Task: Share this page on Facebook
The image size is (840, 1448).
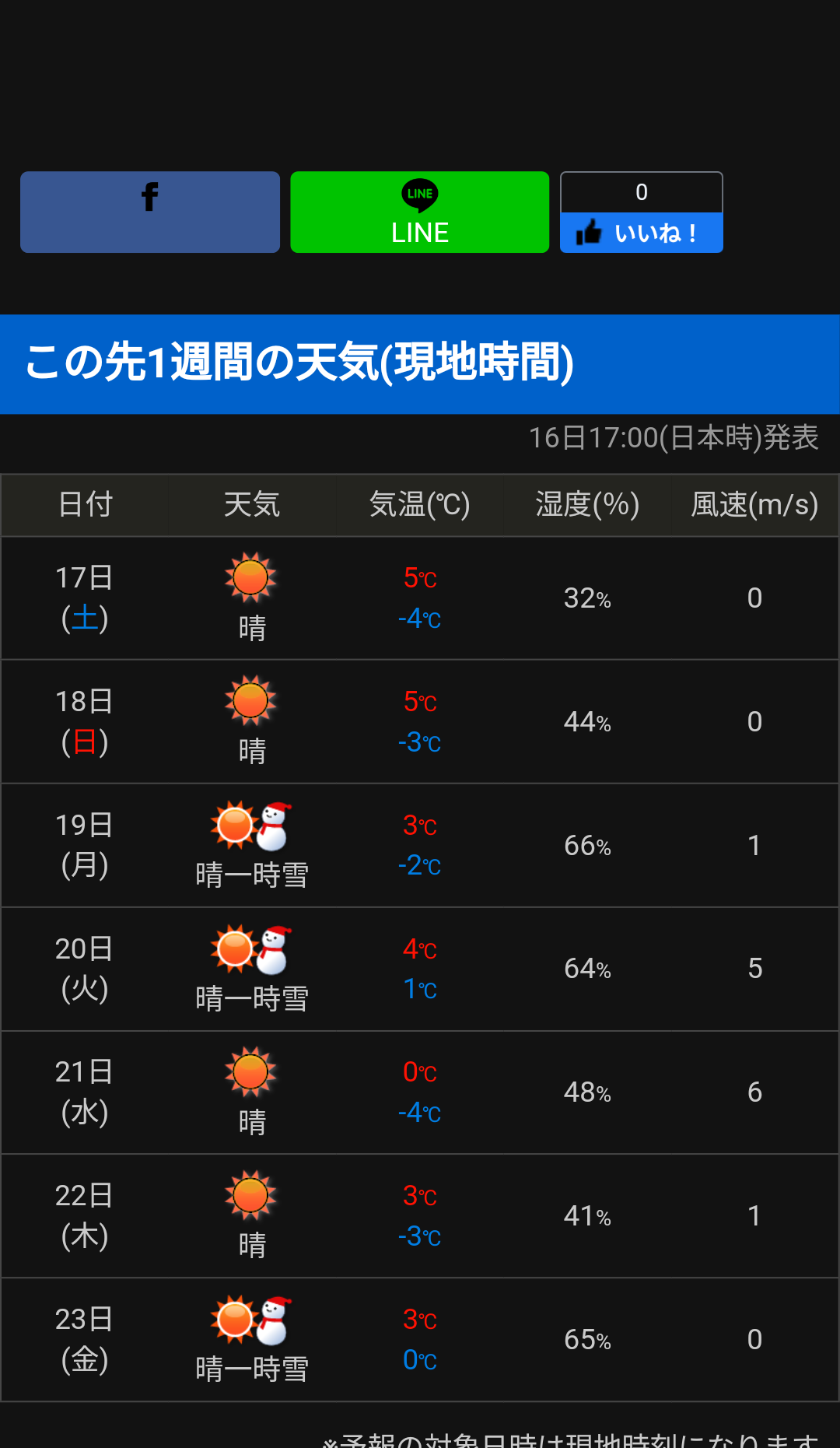Action: (150, 212)
